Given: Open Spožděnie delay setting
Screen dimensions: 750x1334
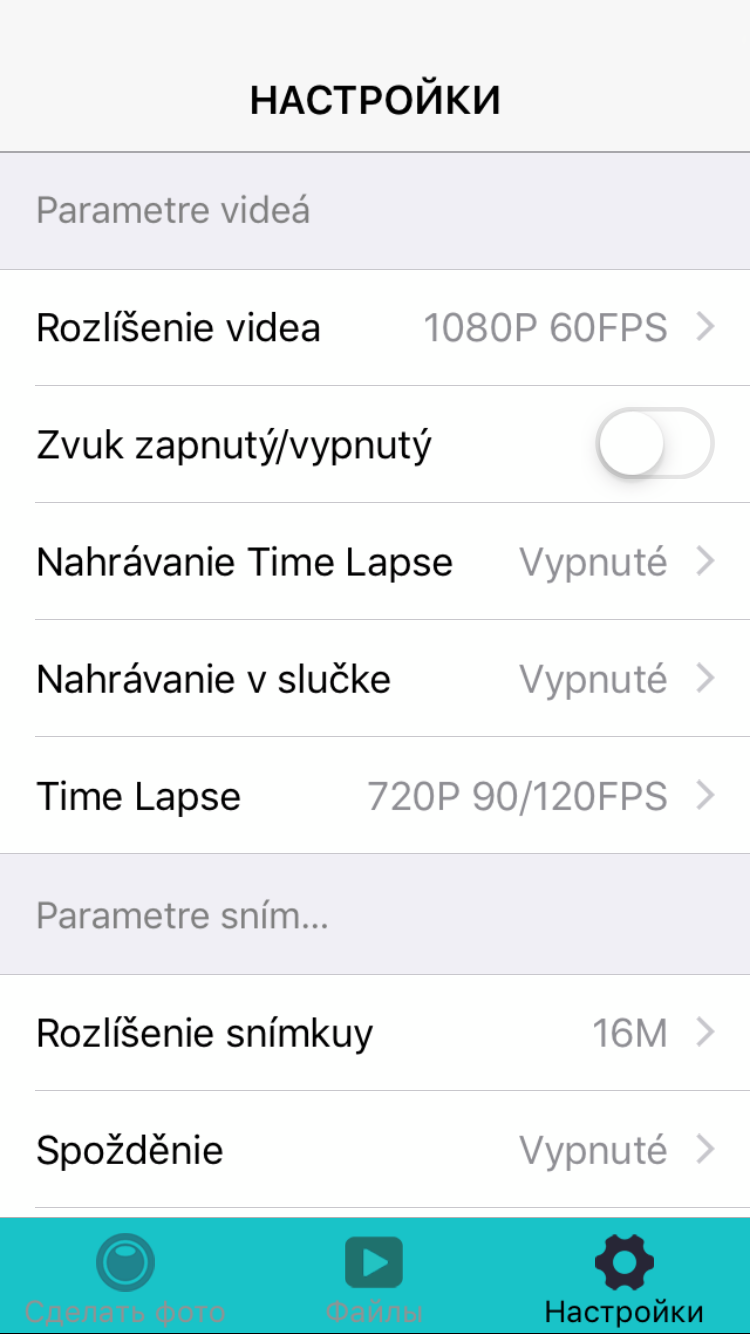Looking at the screenshot, I should (375, 1149).
